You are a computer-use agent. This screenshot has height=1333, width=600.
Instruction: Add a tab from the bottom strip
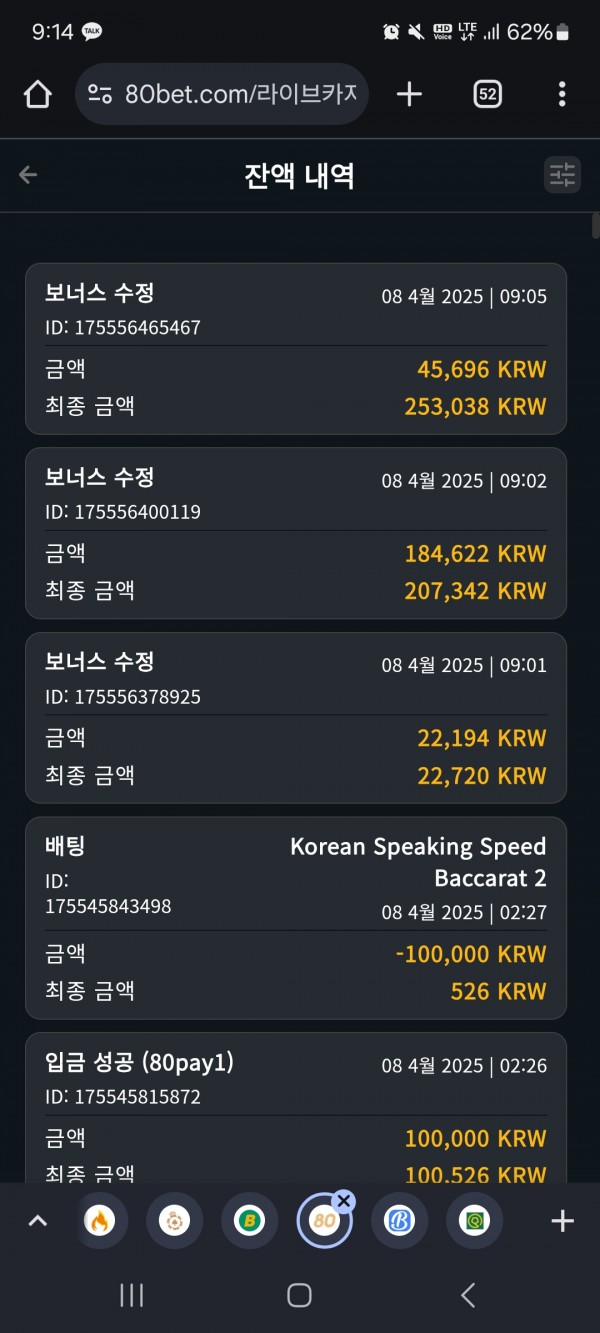tap(562, 1220)
